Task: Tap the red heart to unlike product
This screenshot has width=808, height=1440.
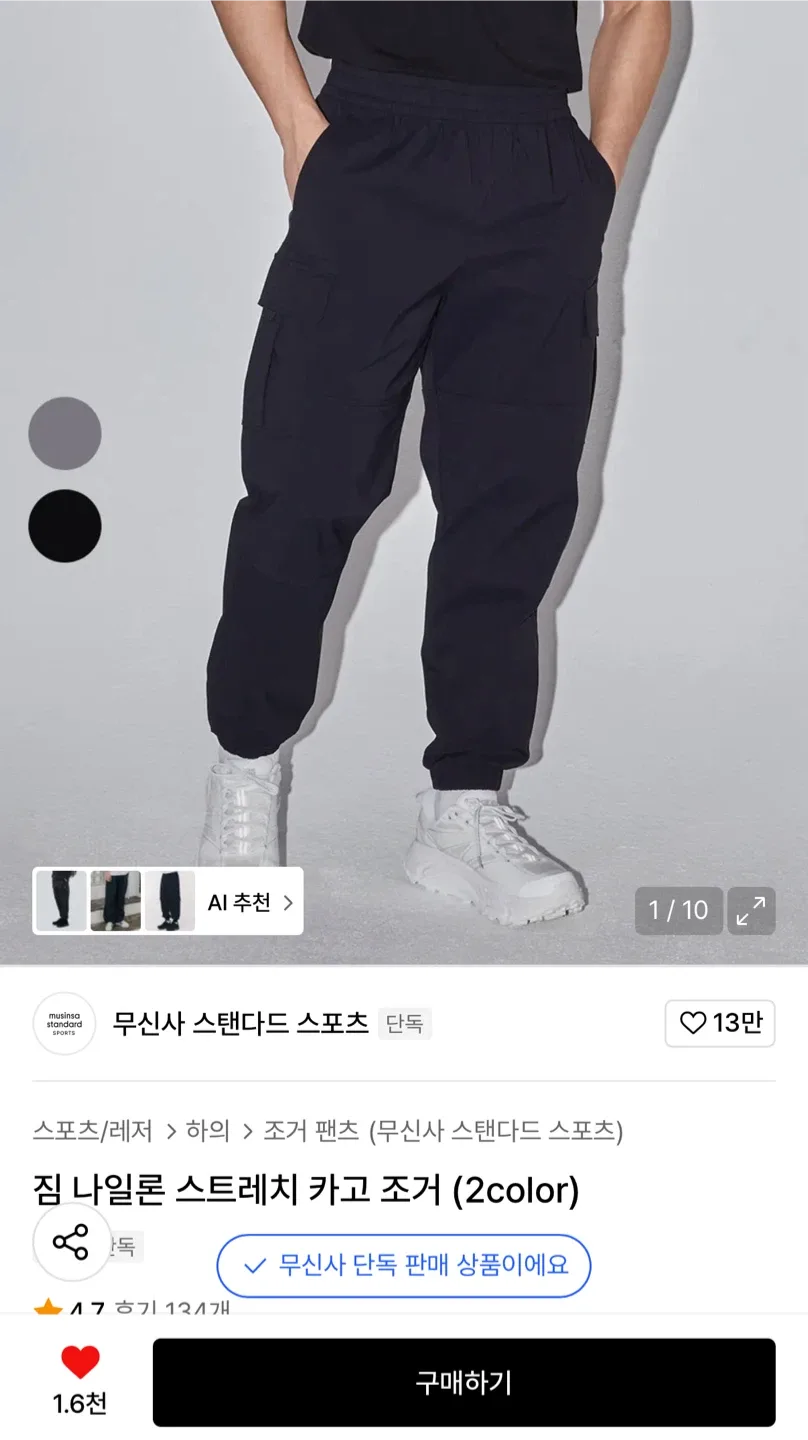Action: point(80,1362)
